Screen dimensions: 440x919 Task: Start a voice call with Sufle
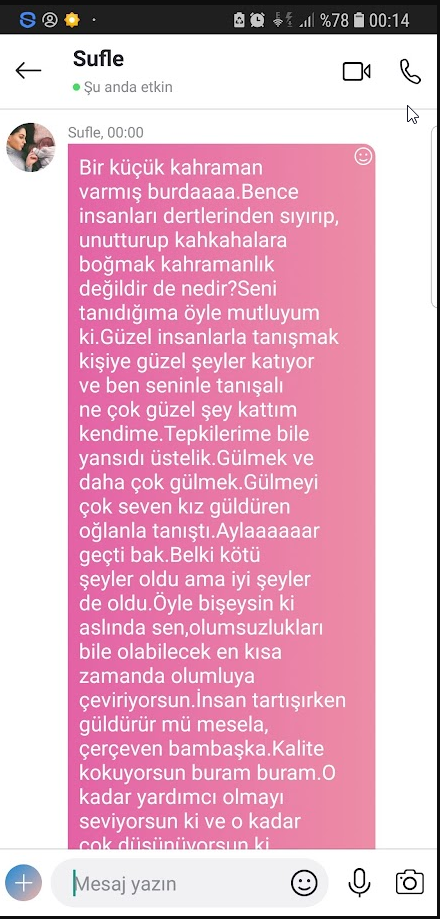pyautogui.click(x=410, y=72)
